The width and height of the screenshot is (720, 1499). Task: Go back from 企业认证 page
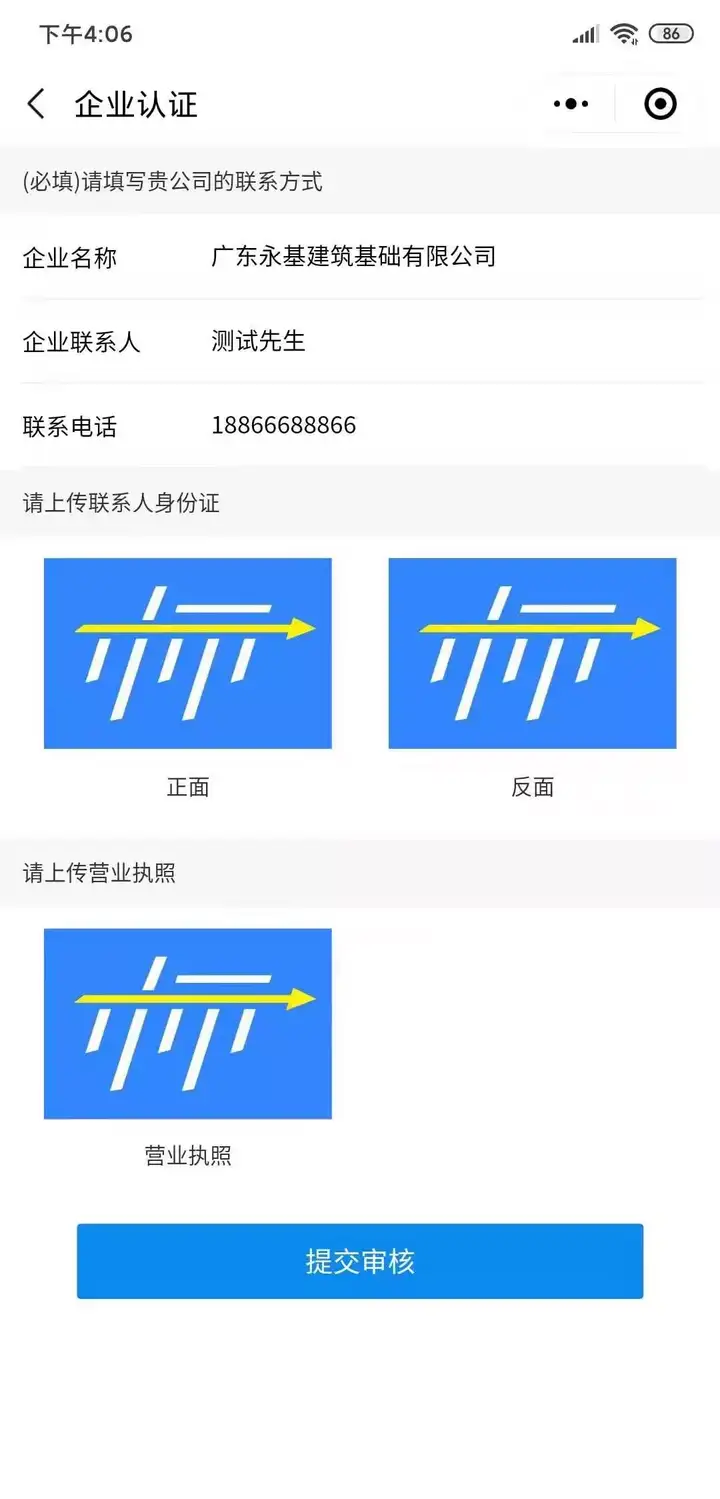(x=36, y=104)
